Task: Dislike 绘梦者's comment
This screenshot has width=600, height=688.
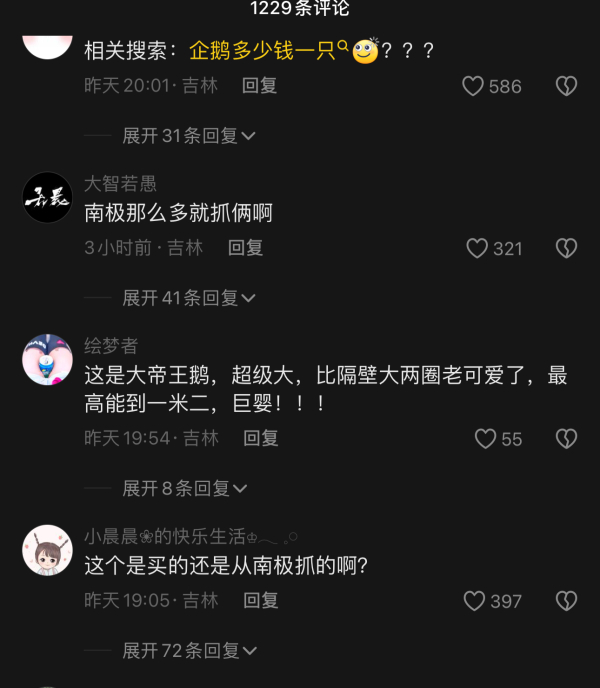Action: click(566, 439)
